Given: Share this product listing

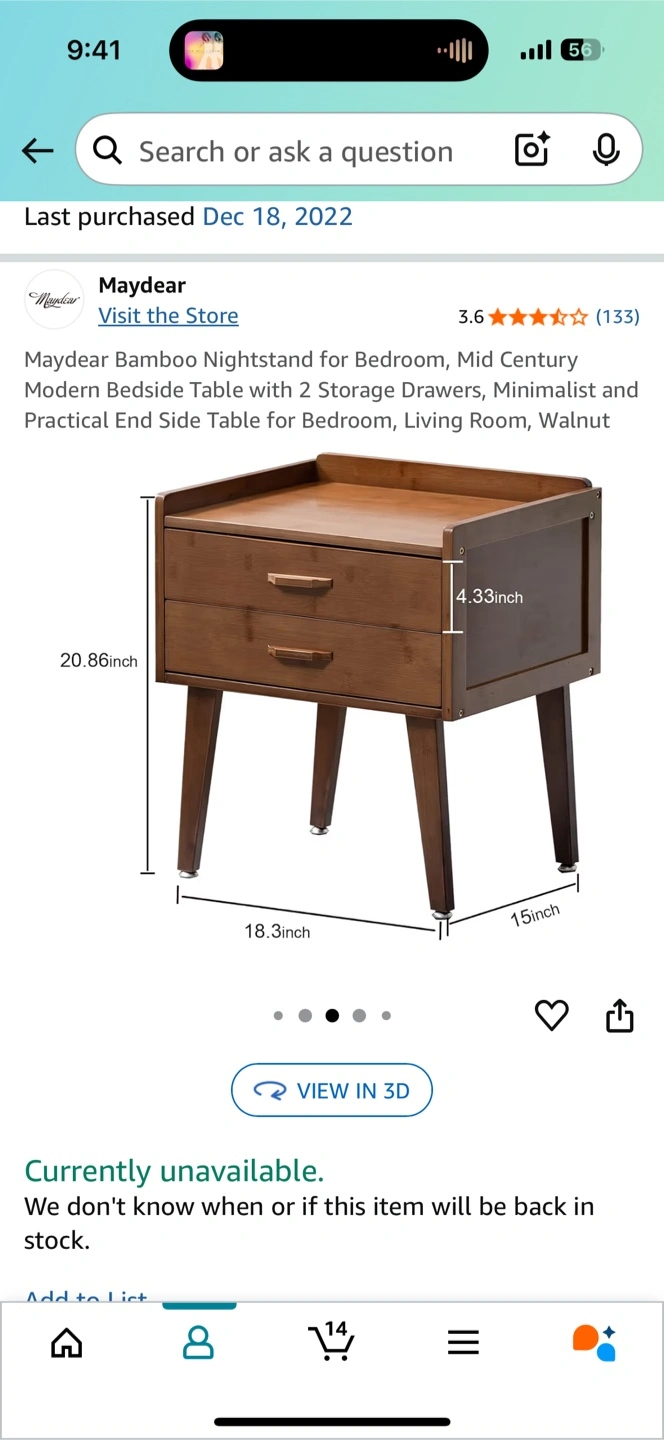Looking at the screenshot, I should pyautogui.click(x=620, y=1015).
